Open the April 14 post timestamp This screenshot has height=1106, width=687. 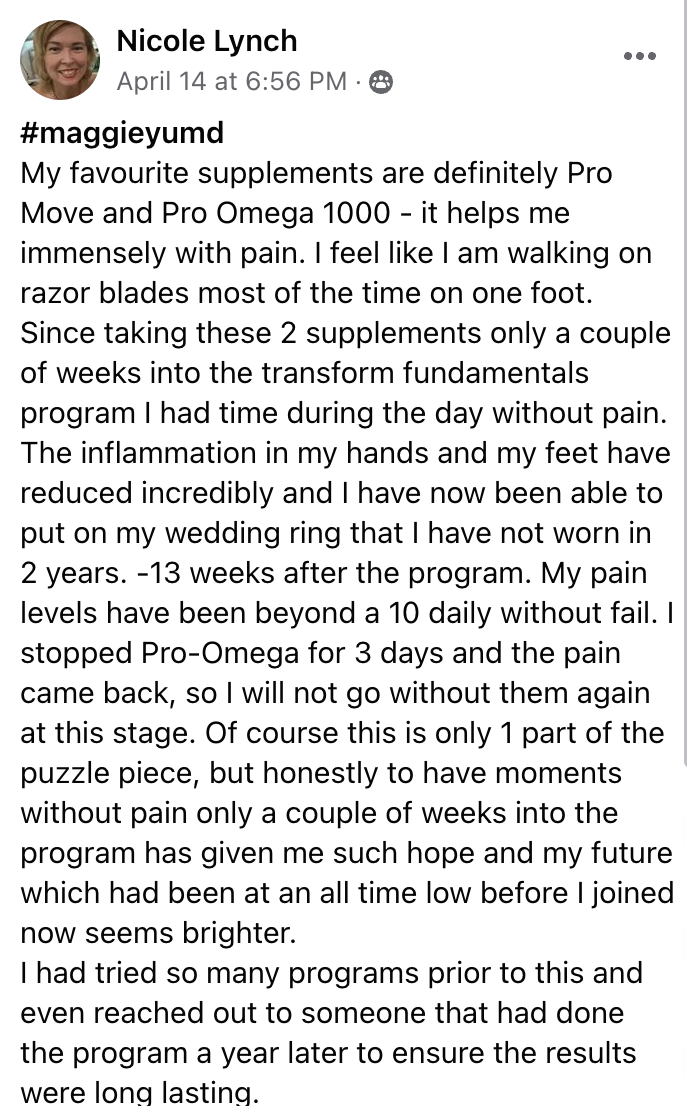231,82
